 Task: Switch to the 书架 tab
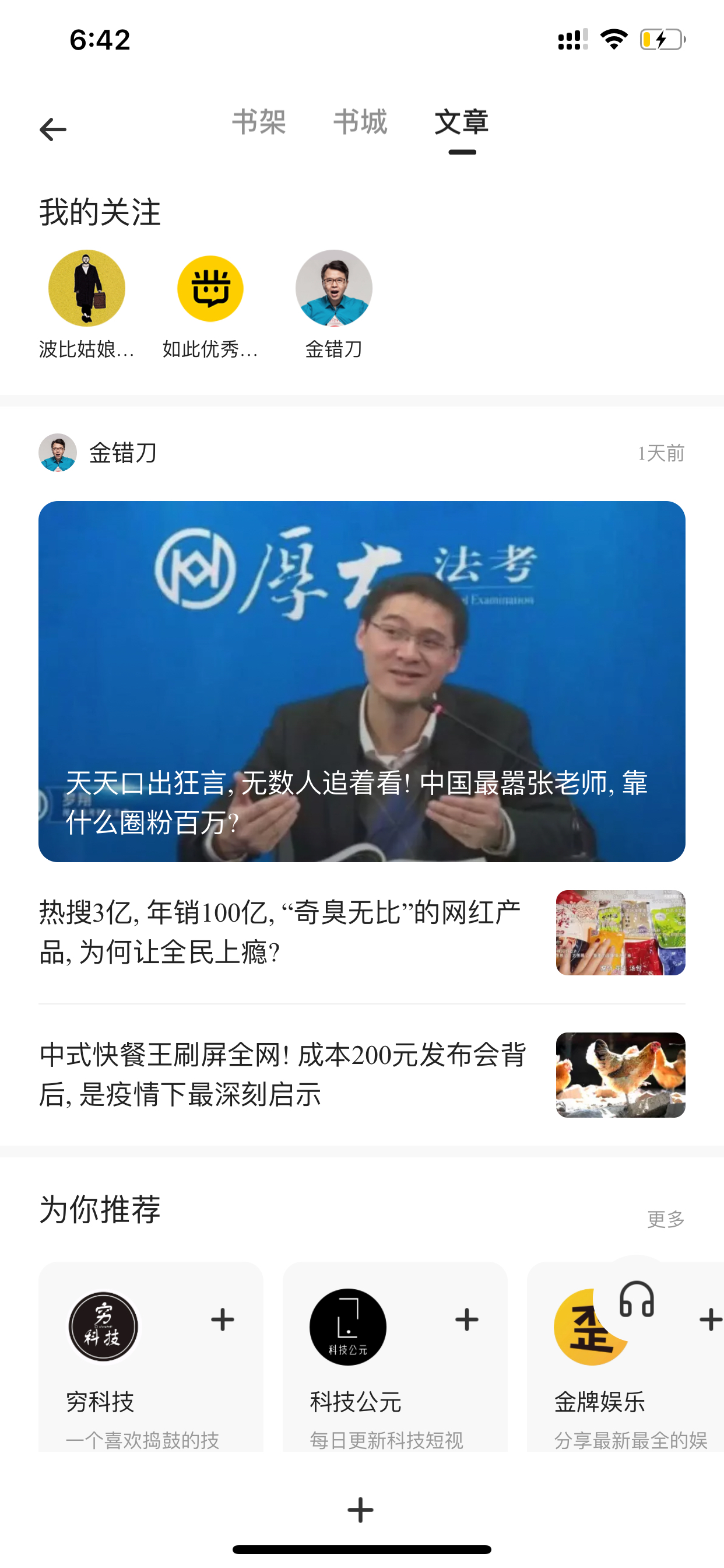click(259, 123)
